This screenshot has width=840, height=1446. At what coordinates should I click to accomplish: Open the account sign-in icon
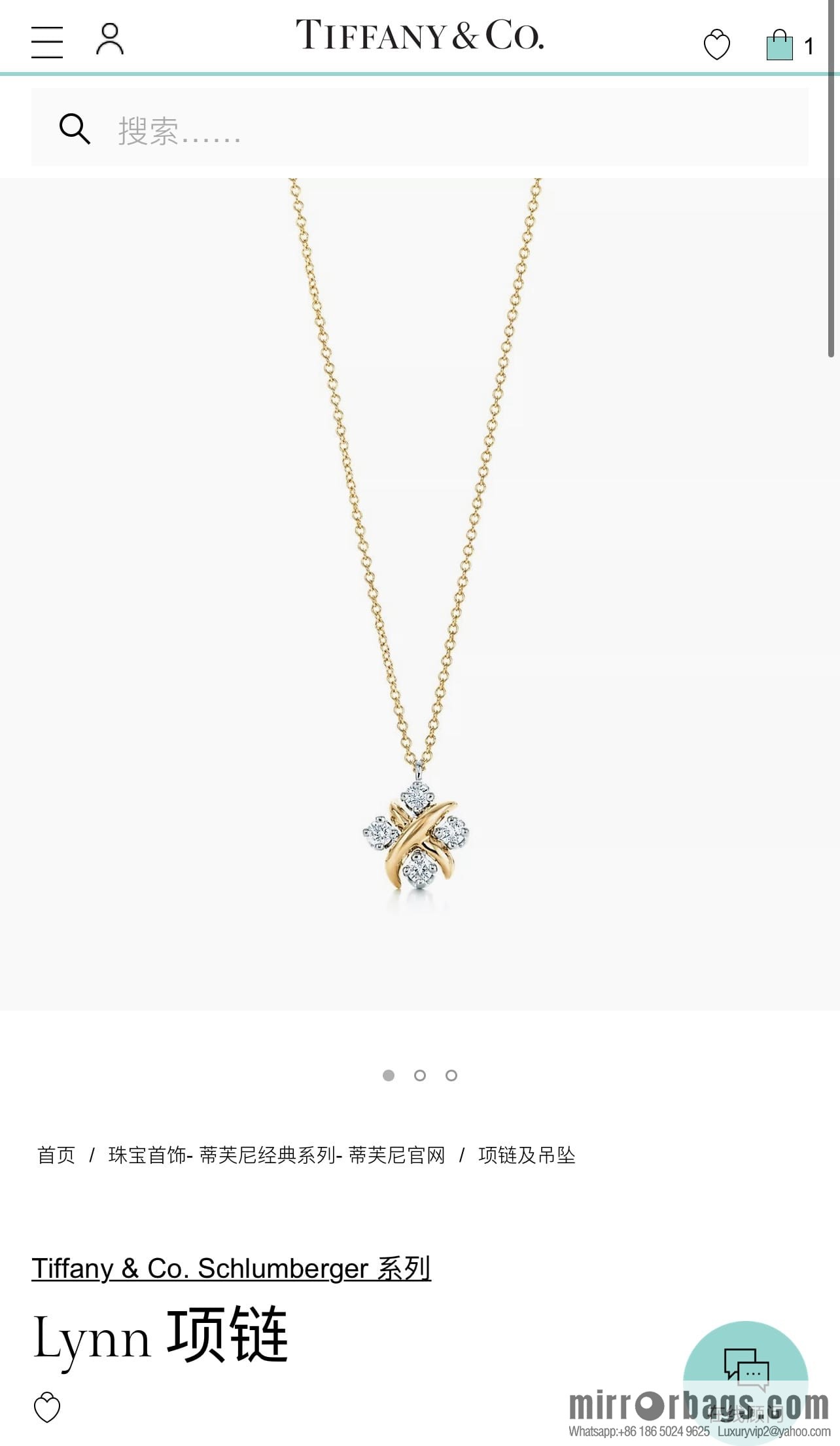[x=110, y=41]
